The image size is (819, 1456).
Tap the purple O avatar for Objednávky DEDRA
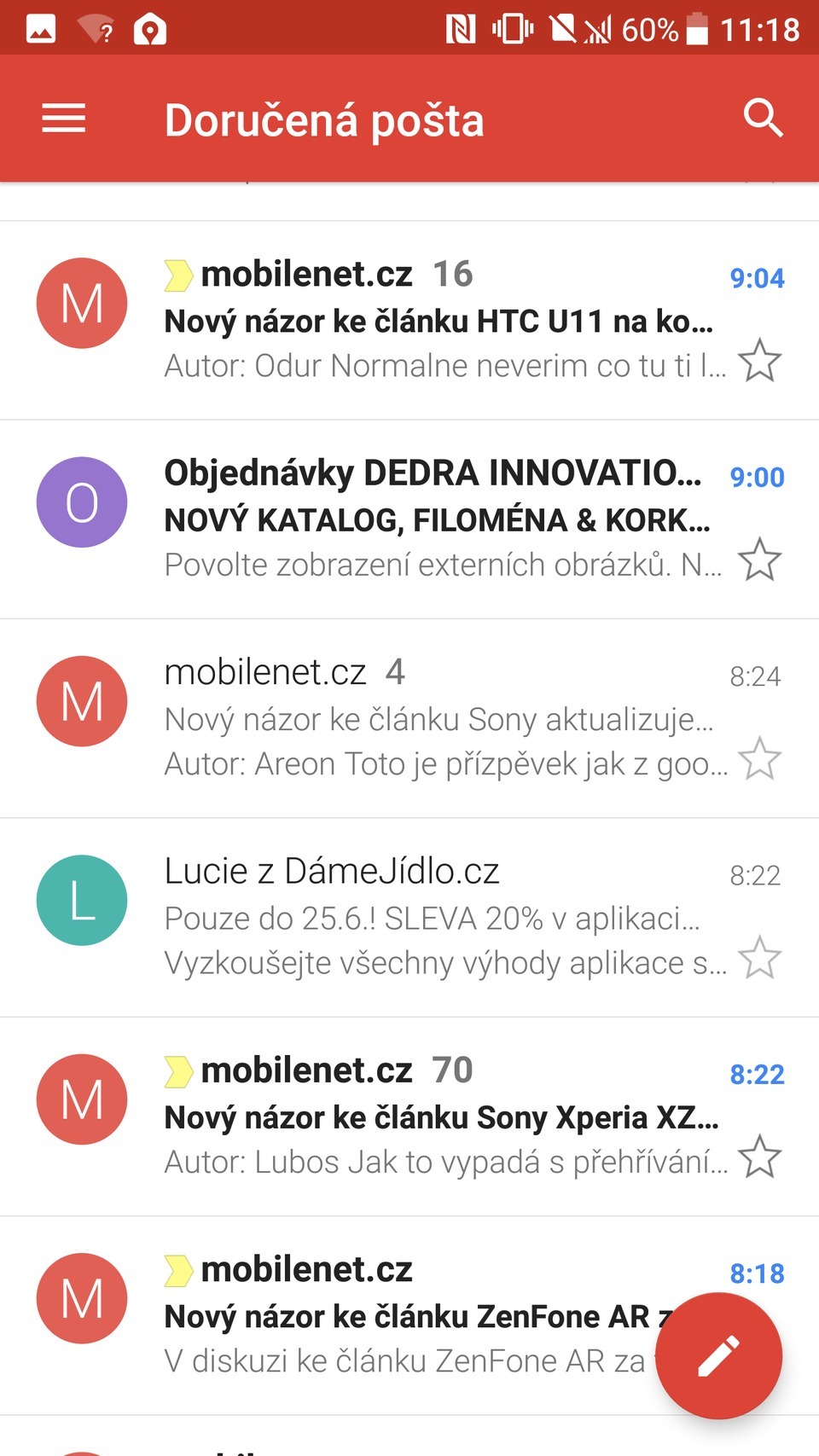81,502
